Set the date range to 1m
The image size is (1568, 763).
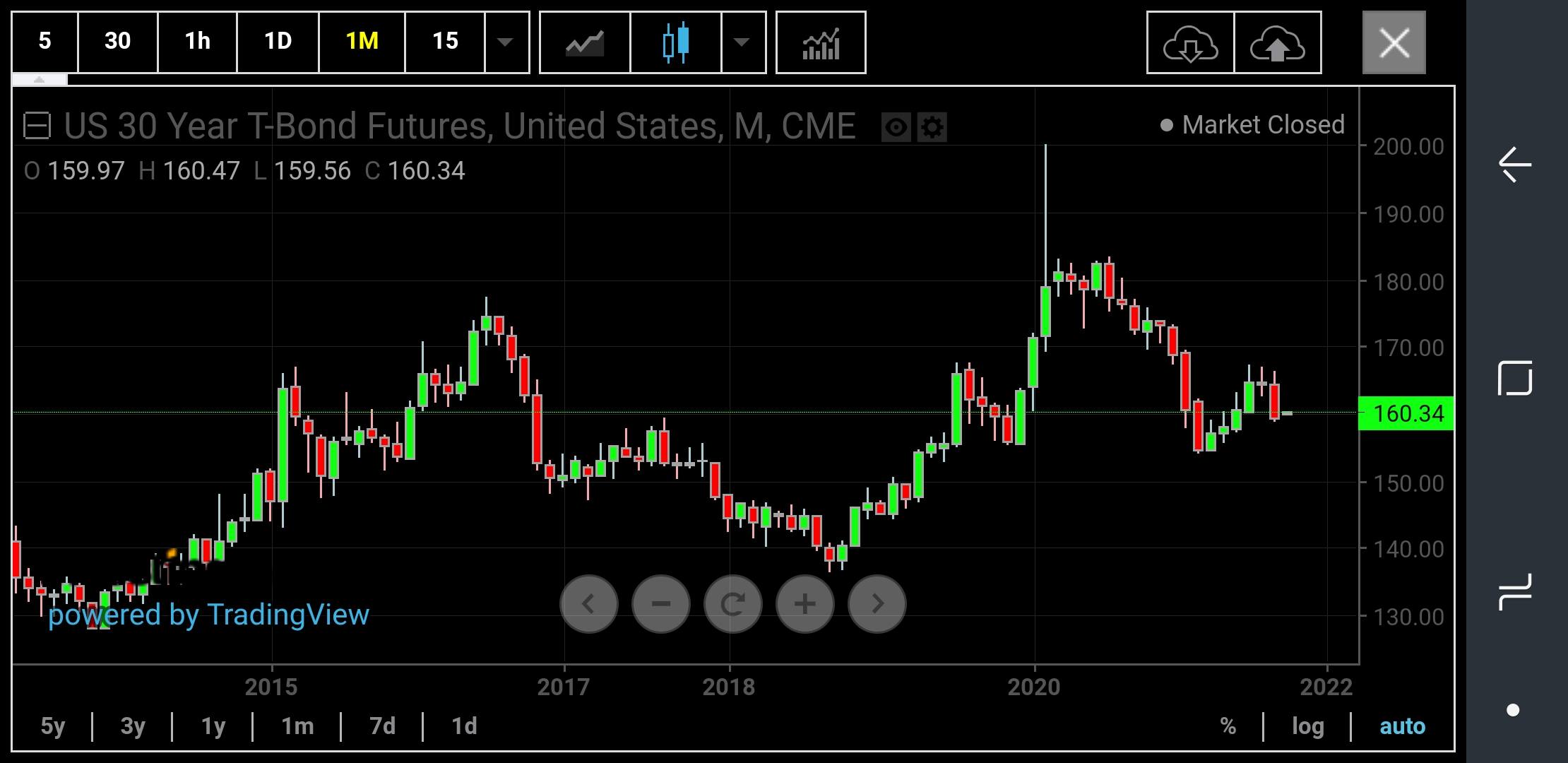pyautogui.click(x=297, y=726)
